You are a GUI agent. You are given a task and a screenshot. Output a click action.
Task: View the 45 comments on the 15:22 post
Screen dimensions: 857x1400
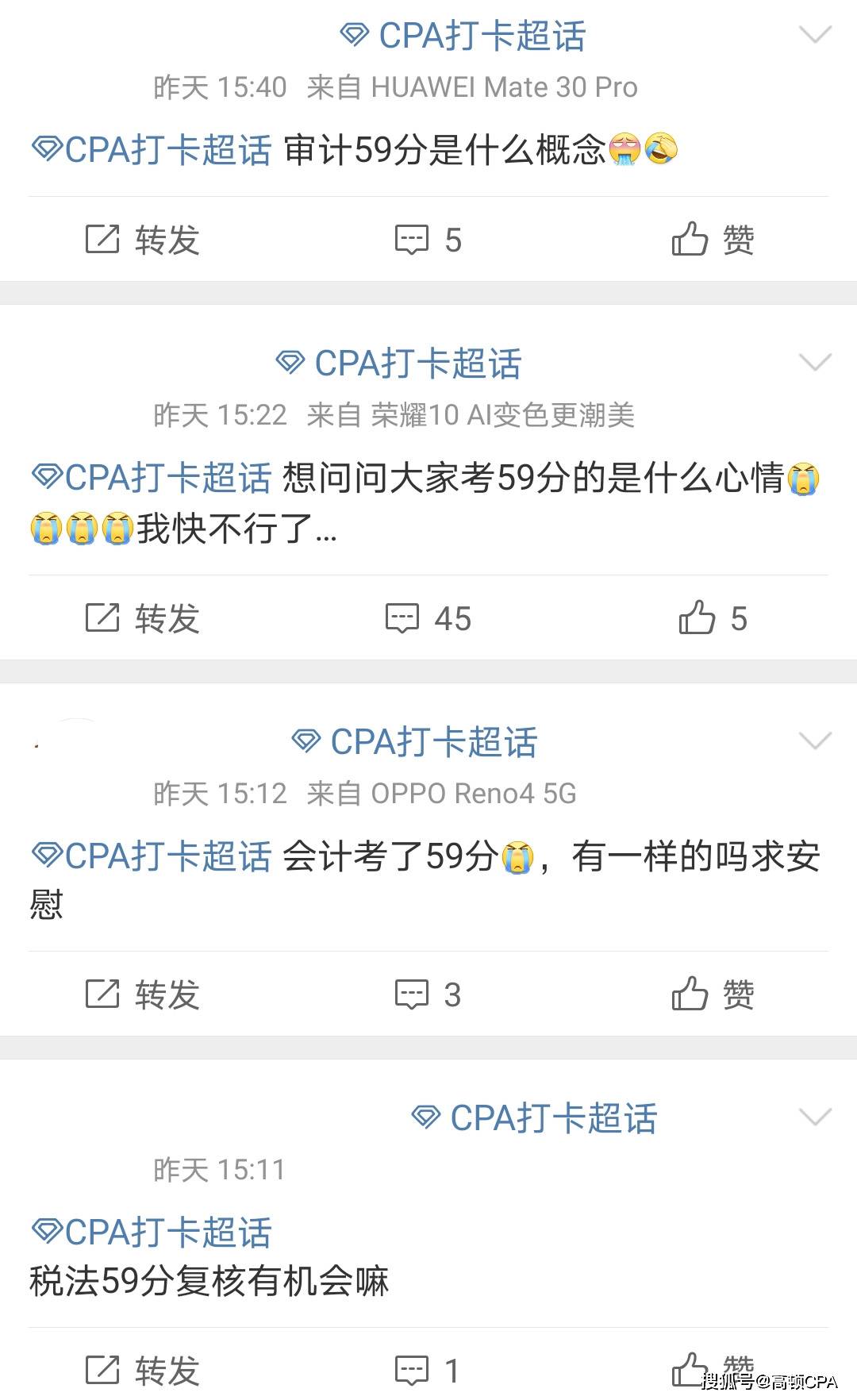click(428, 618)
